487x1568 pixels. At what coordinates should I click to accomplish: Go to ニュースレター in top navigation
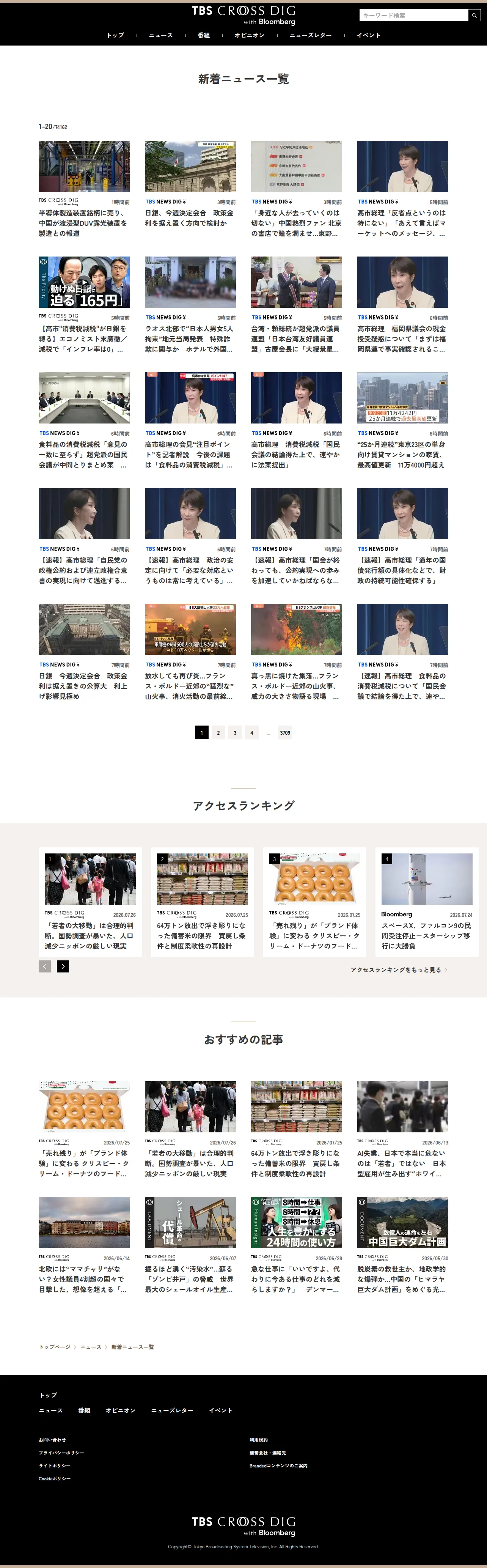[311, 35]
